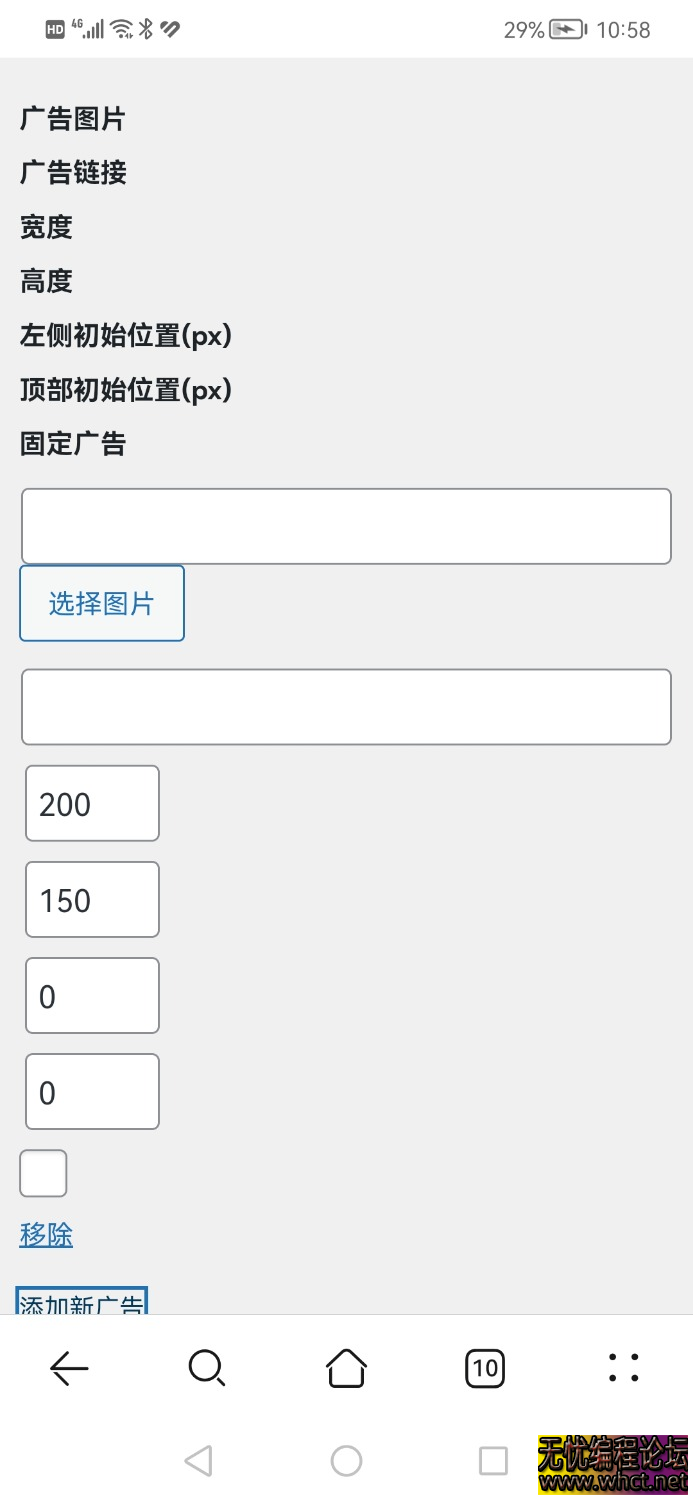Tick the 固定广告 checkbox
Image resolution: width=693 pixels, height=1500 pixels.
[x=44, y=1173]
